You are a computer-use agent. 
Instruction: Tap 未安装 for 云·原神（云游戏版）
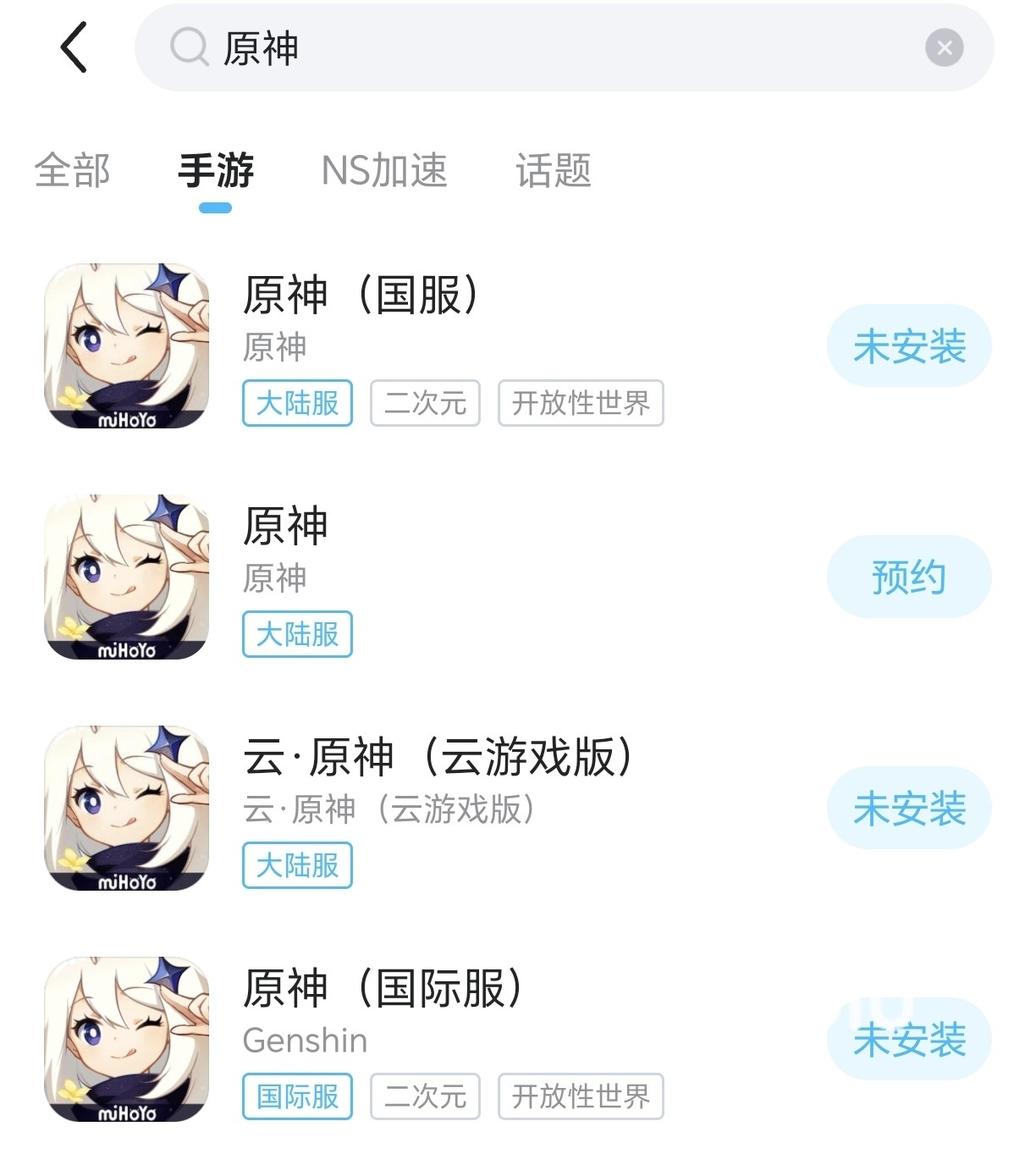coord(909,809)
